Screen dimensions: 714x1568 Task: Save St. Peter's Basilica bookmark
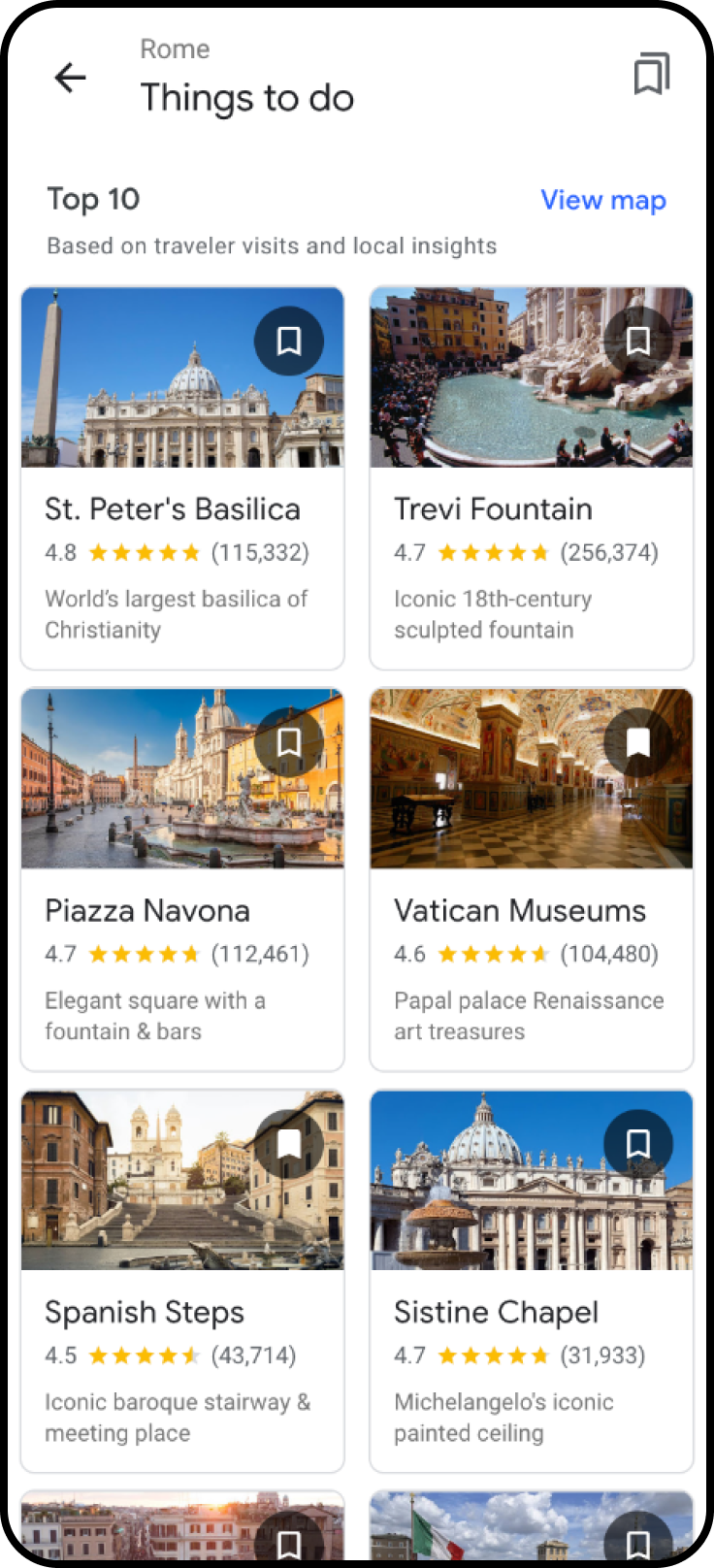tap(288, 341)
